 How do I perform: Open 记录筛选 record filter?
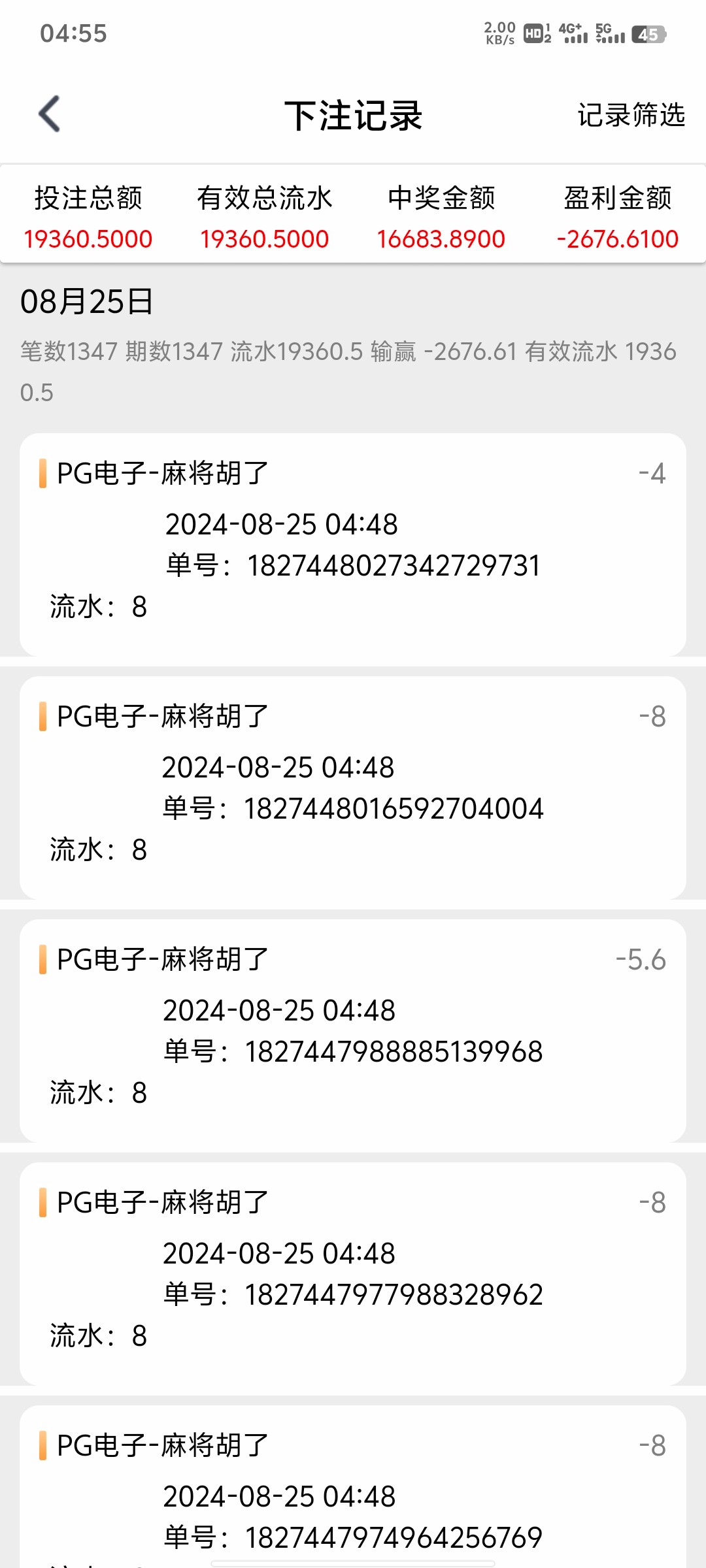pos(631,115)
